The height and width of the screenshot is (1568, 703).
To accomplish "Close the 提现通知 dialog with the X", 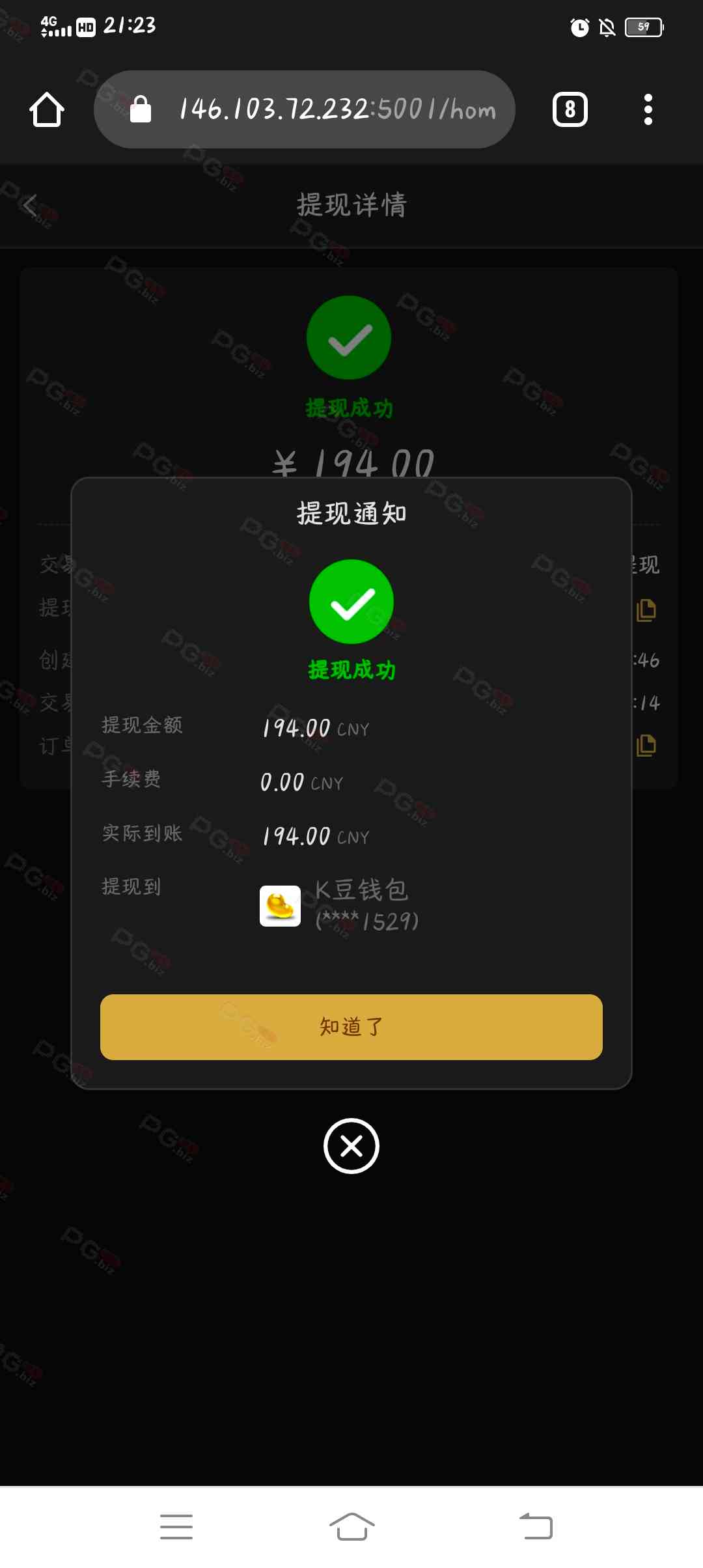I will tap(351, 1146).
